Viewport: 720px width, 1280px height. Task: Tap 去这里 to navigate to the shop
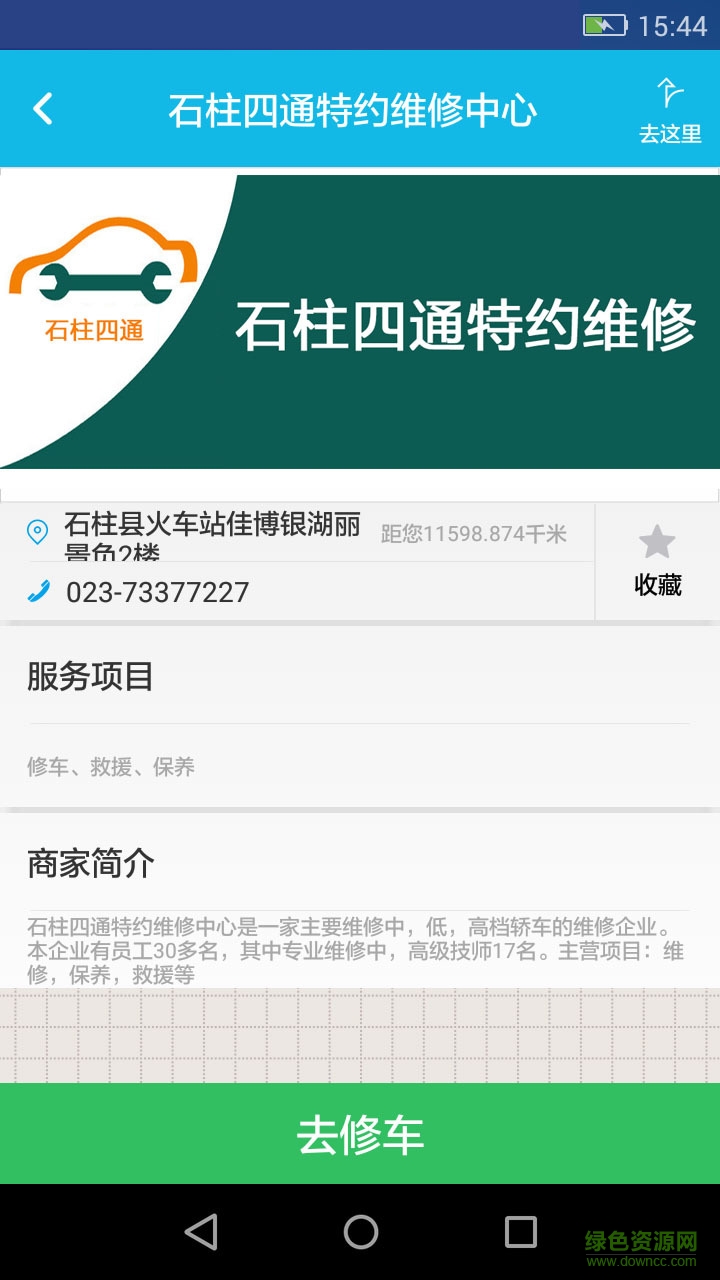tap(670, 110)
